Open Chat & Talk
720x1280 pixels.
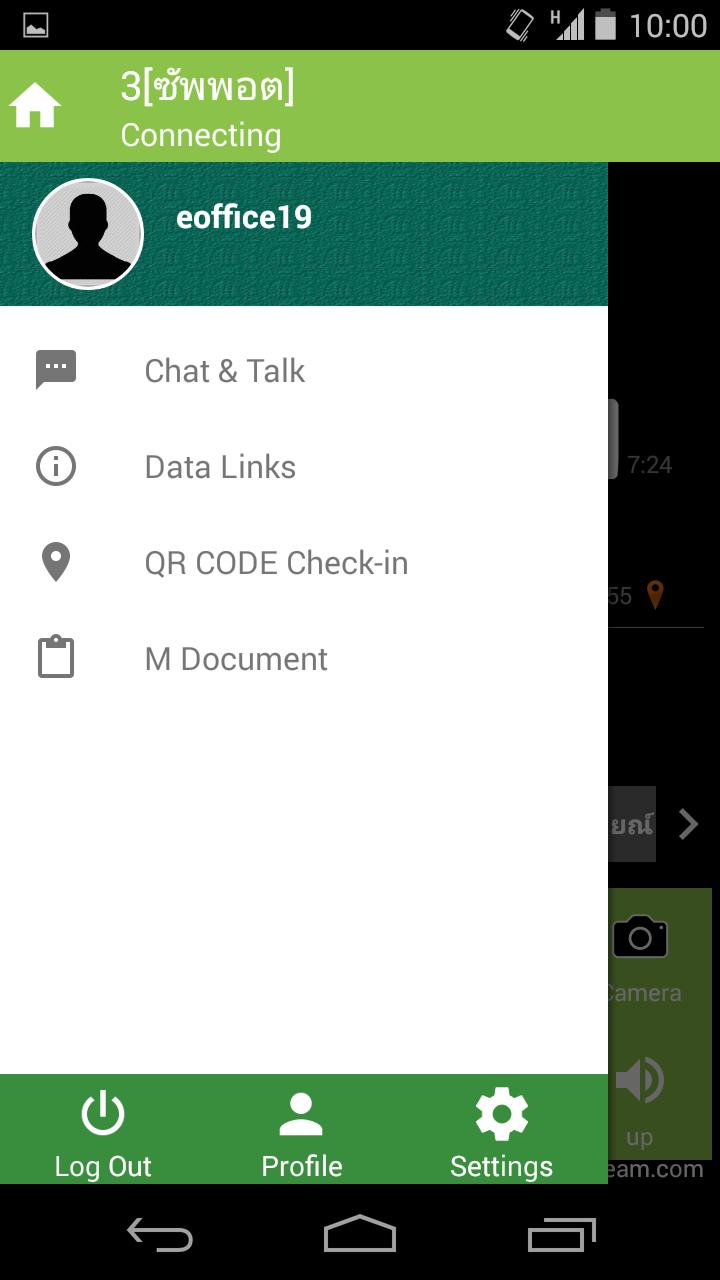224,371
